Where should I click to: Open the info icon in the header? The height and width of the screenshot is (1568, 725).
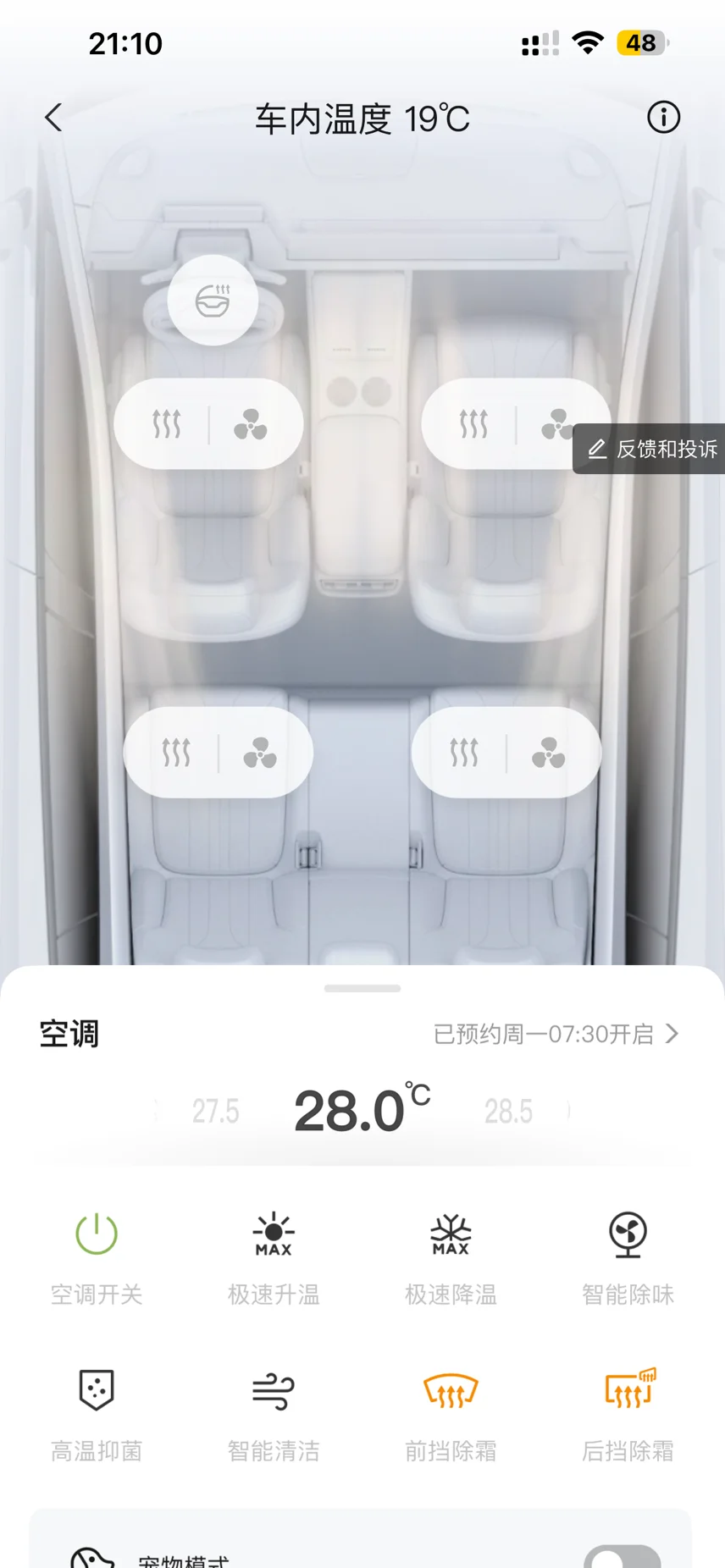[x=663, y=118]
